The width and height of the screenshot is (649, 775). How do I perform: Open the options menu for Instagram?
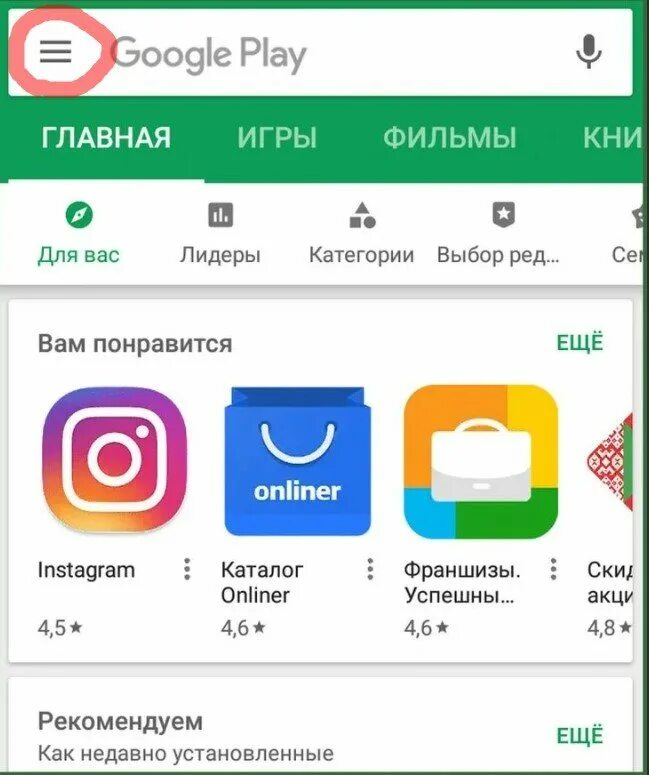pyautogui.click(x=187, y=570)
